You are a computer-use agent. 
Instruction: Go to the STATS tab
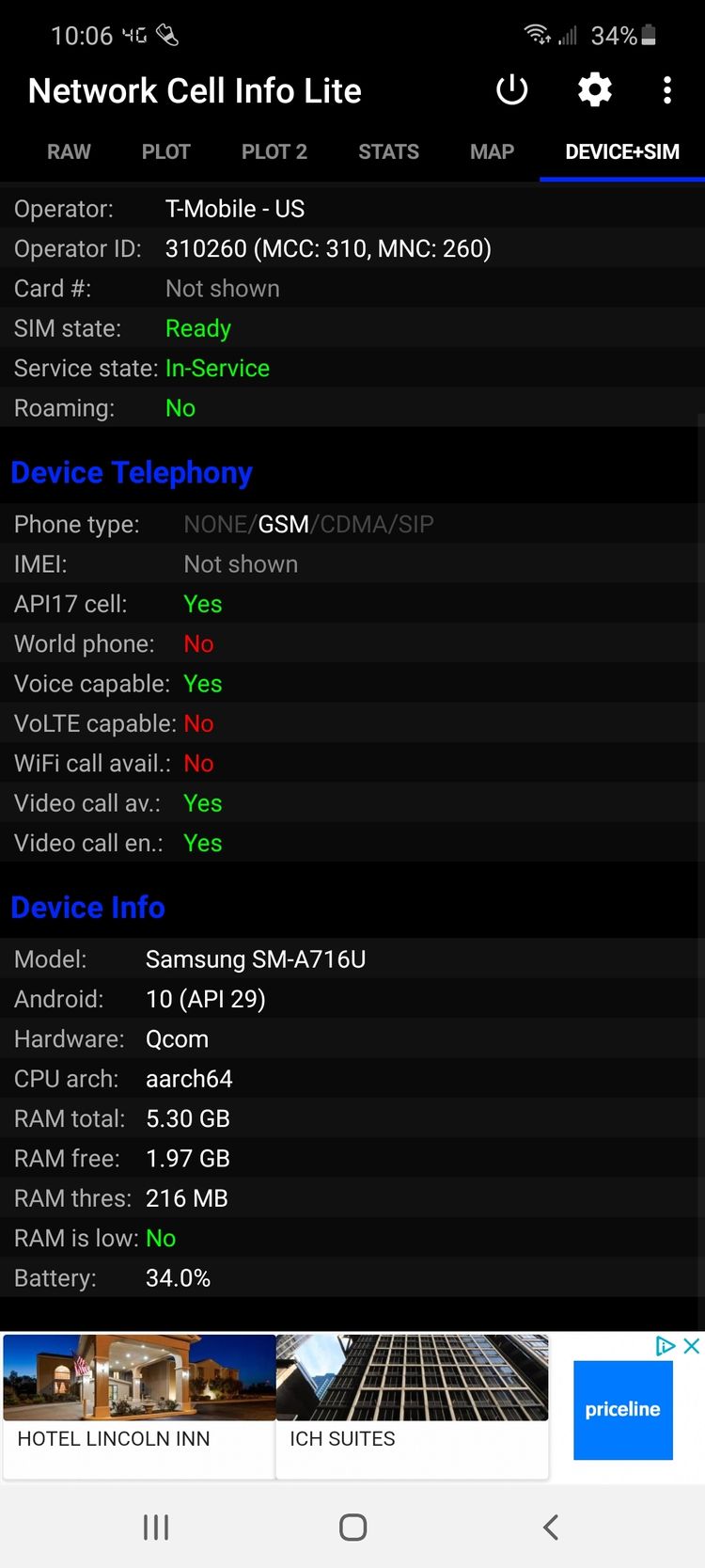(x=388, y=151)
